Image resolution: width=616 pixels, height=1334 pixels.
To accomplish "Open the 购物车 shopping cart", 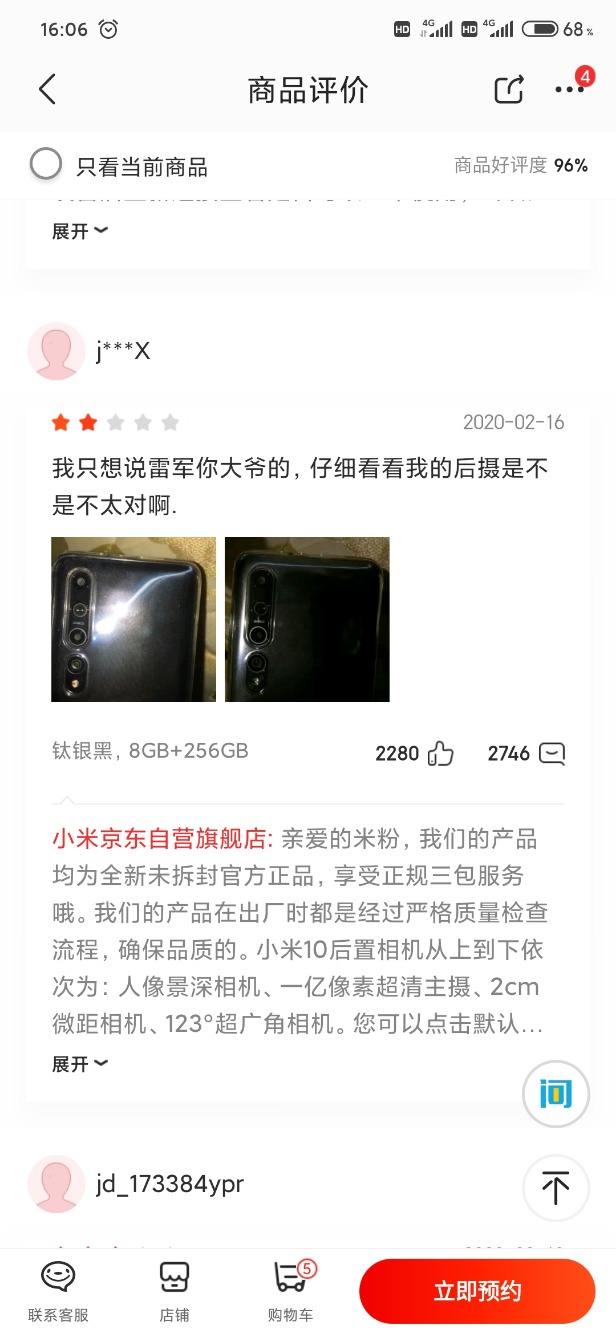I will (x=291, y=1291).
